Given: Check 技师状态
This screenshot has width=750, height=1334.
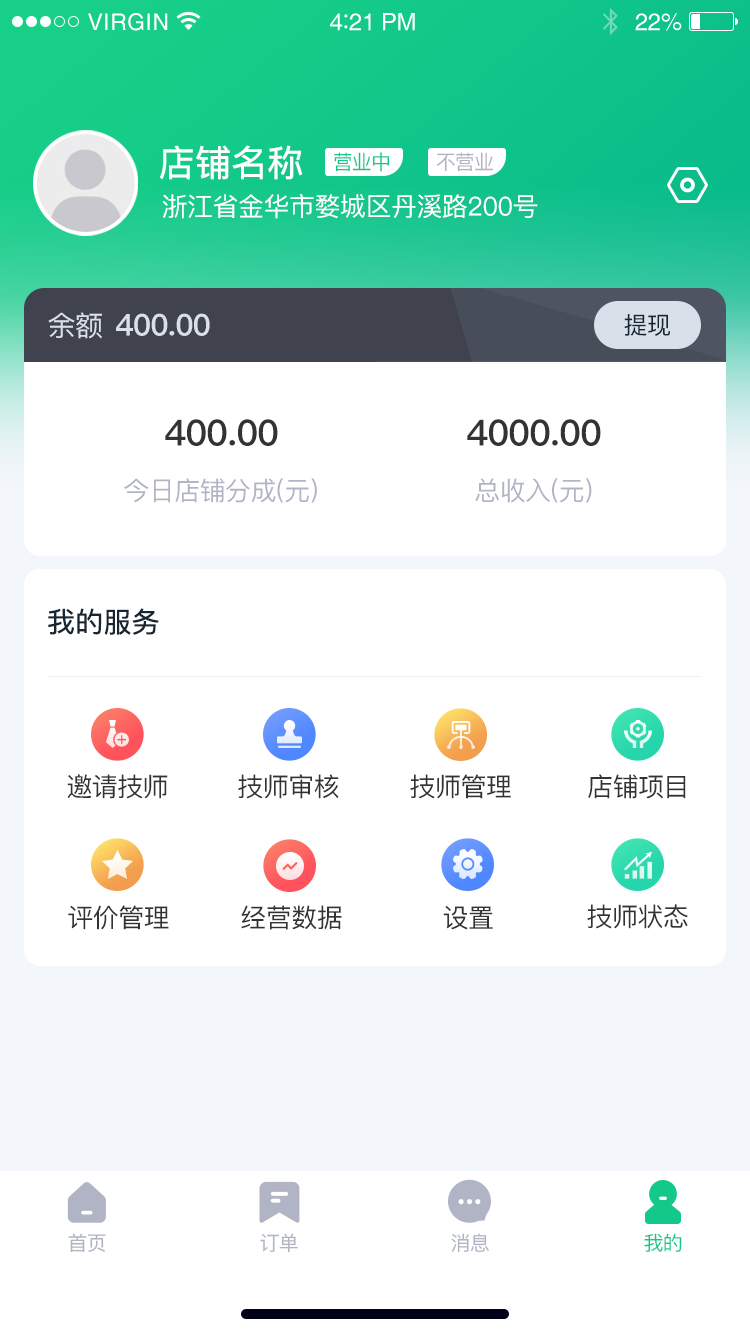Looking at the screenshot, I should 637,886.
